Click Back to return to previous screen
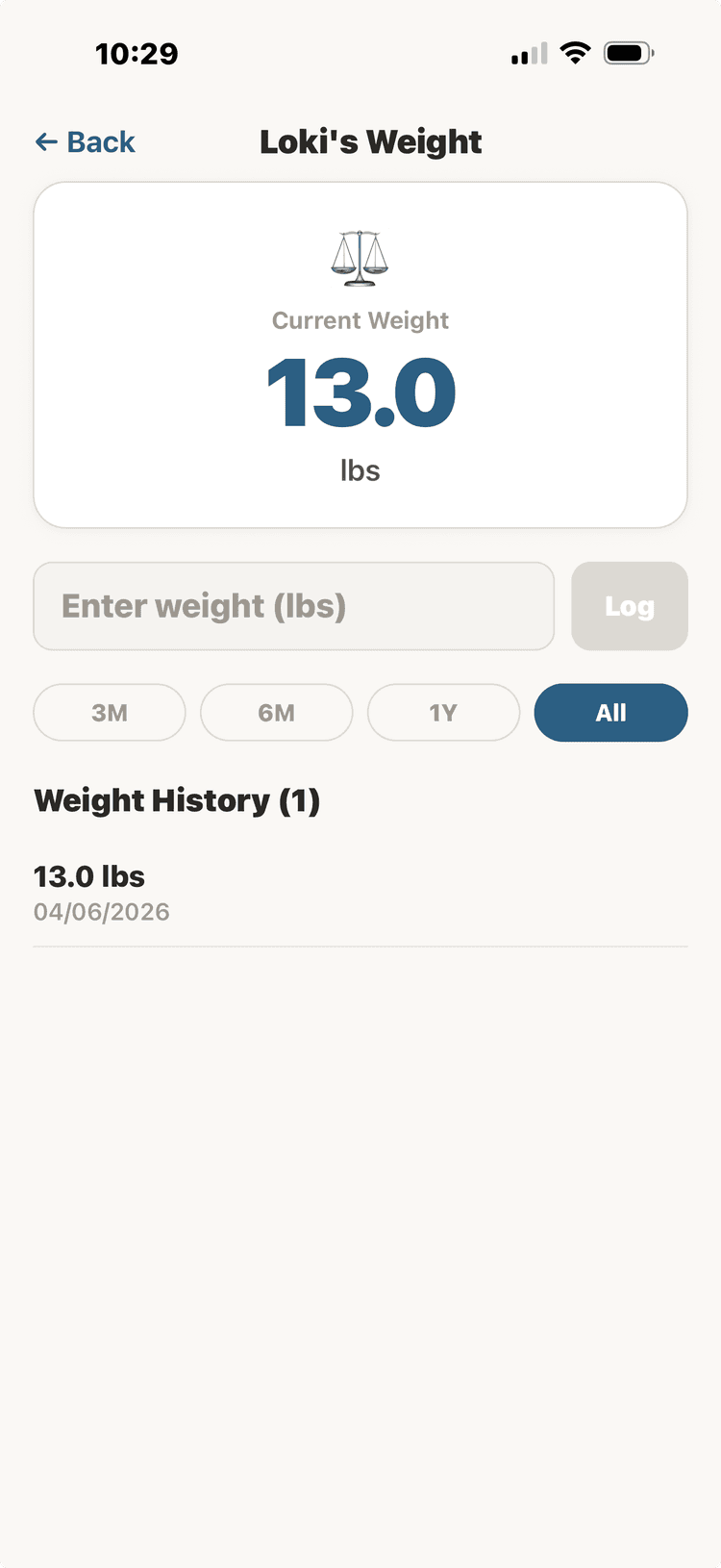Image resolution: width=721 pixels, height=1568 pixels. tap(85, 141)
